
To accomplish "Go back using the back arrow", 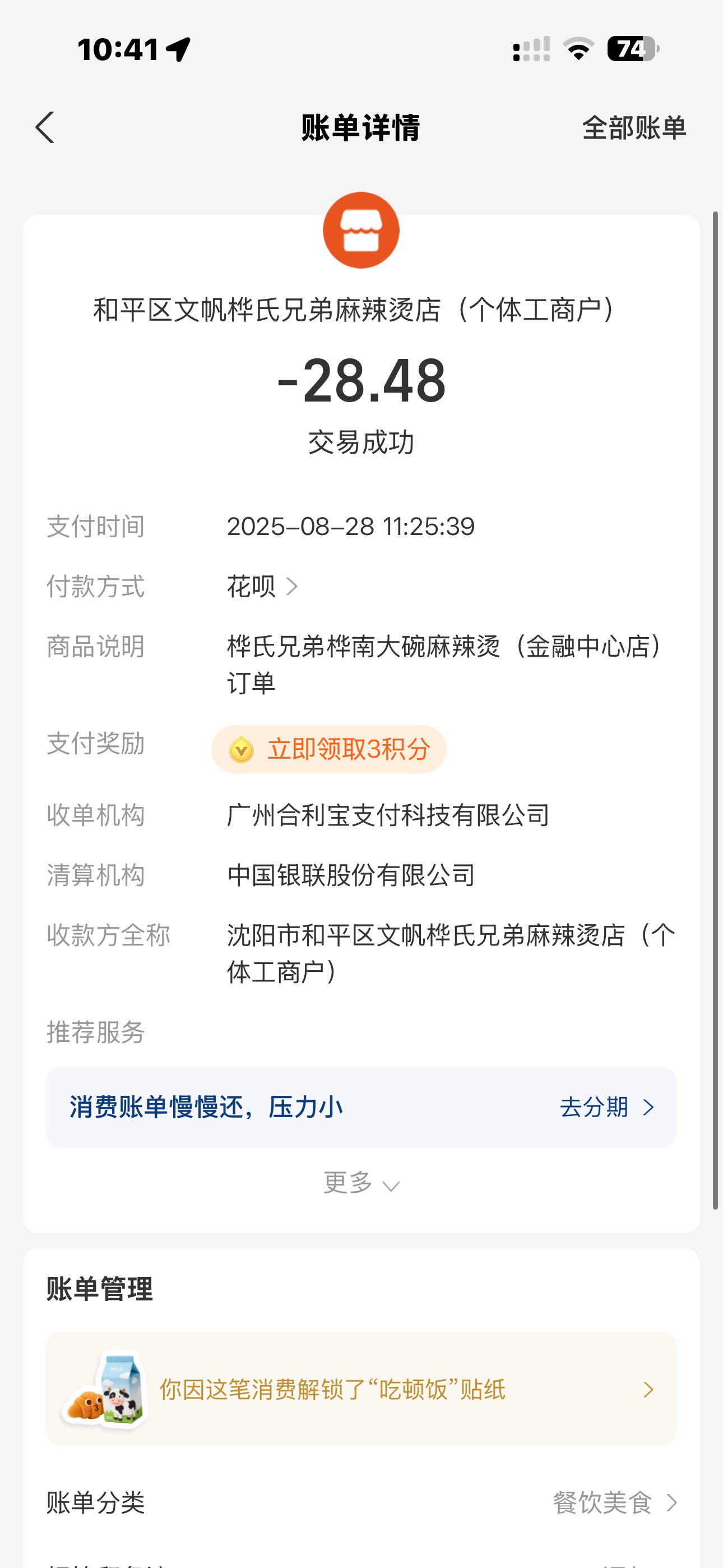I will (45, 128).
